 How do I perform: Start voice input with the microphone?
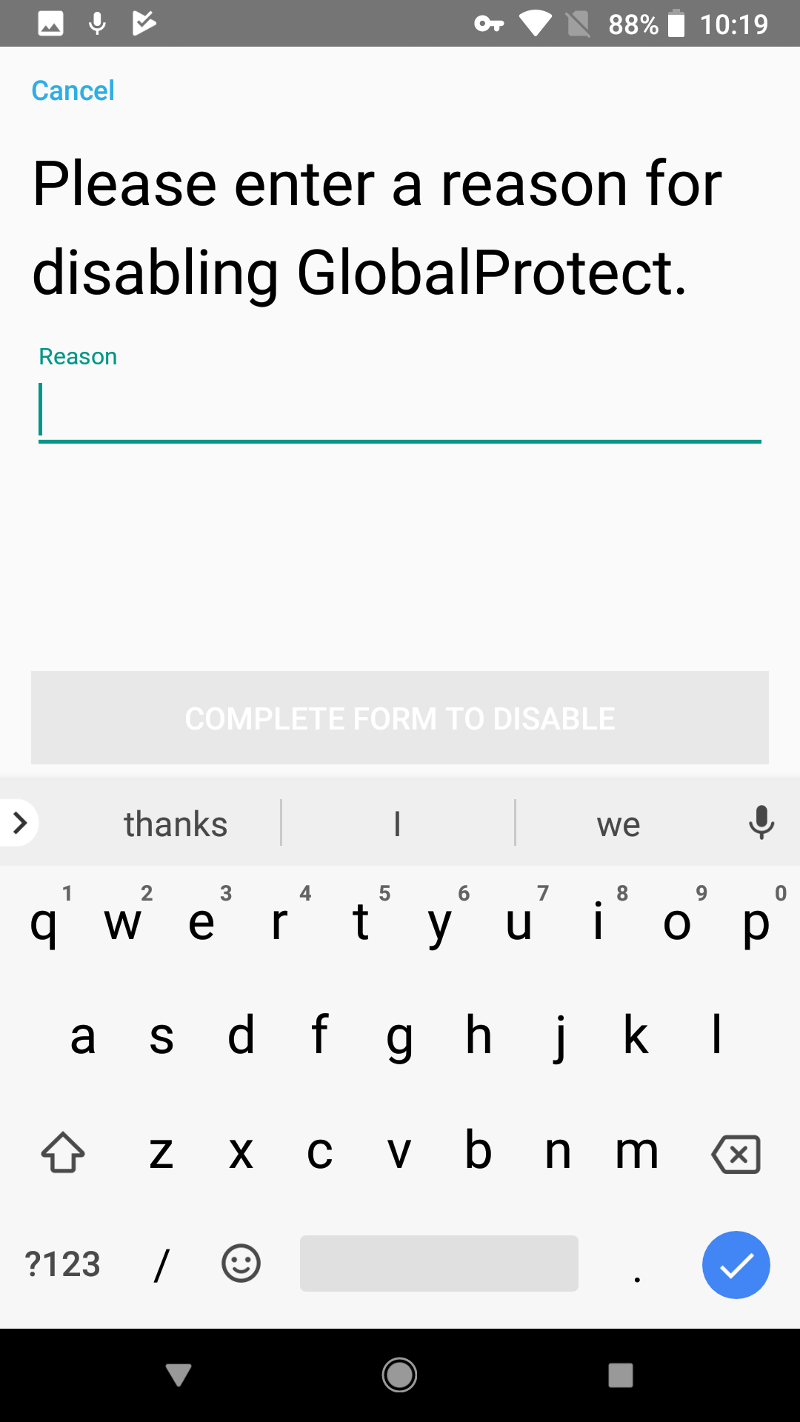click(x=761, y=823)
